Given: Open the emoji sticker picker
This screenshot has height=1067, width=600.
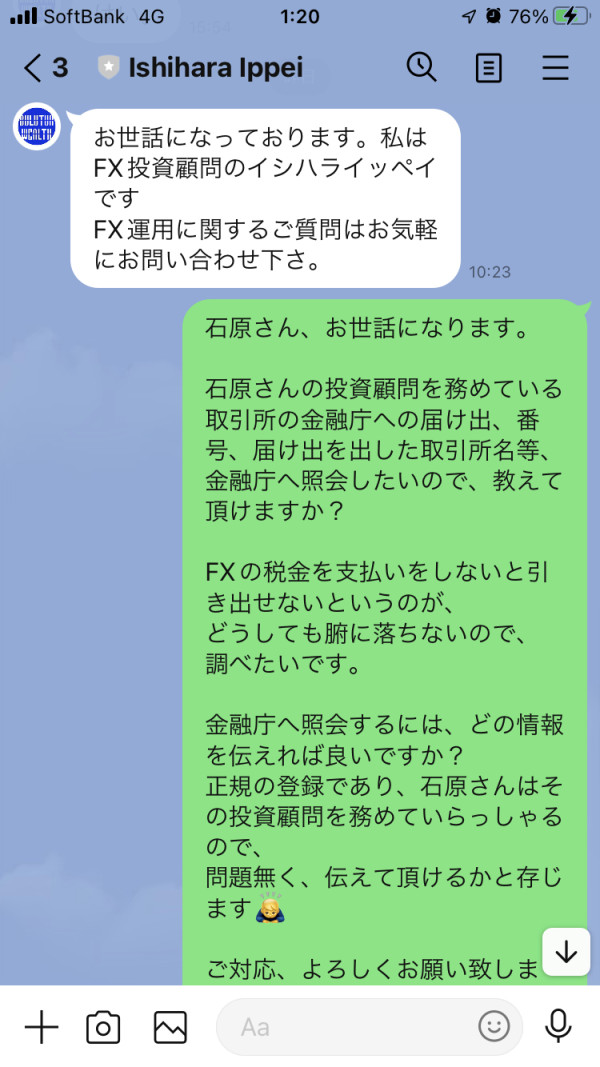Looking at the screenshot, I should tap(494, 1026).
